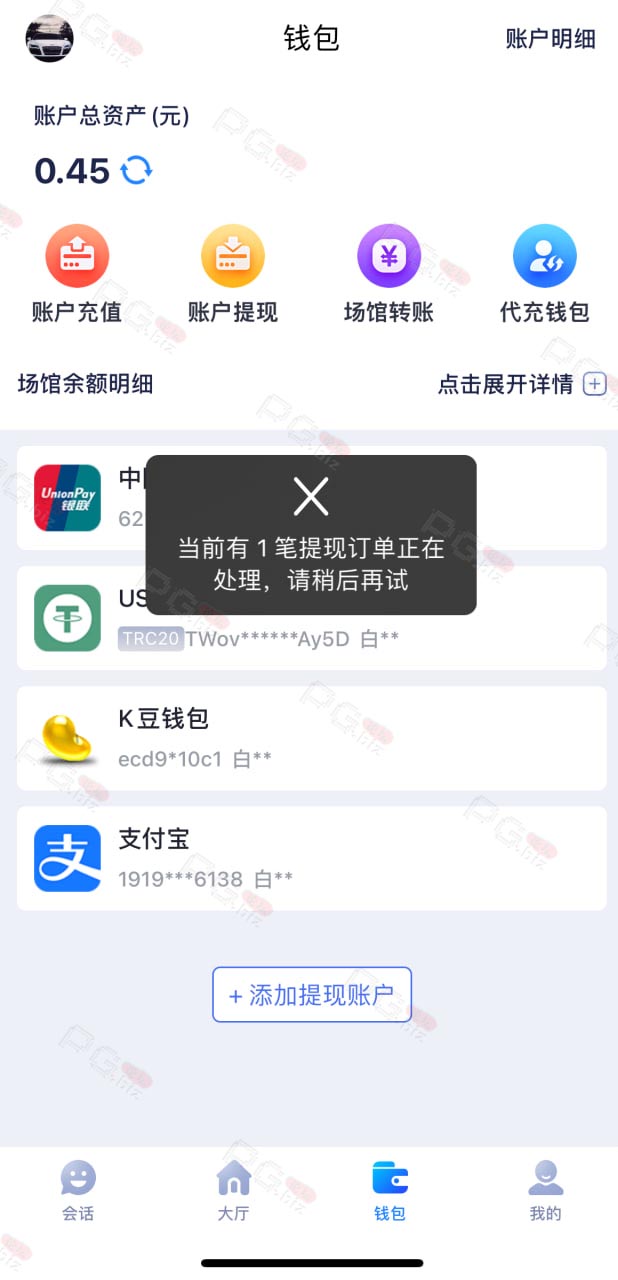Select the UnionPay bank card account

(x=311, y=498)
